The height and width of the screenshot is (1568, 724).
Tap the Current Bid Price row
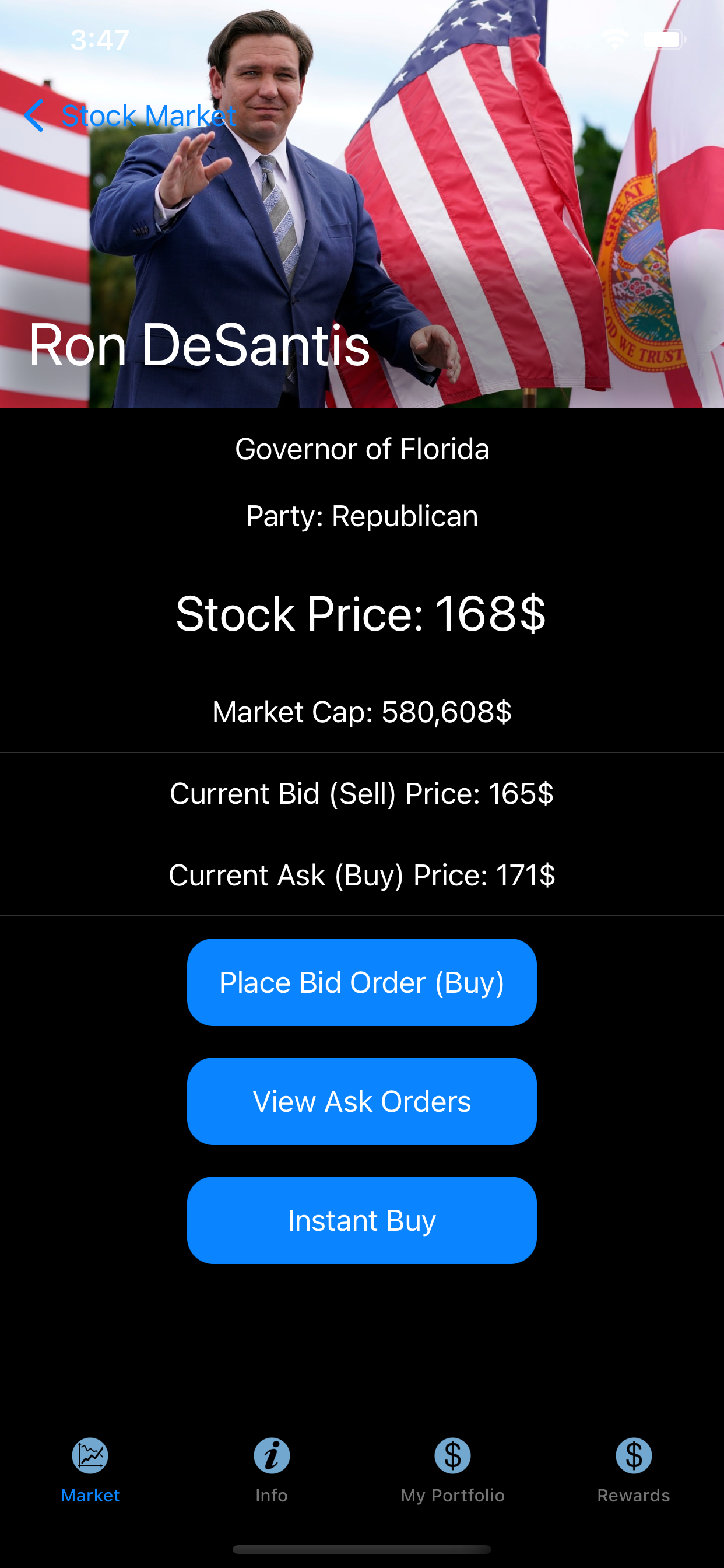[362, 793]
